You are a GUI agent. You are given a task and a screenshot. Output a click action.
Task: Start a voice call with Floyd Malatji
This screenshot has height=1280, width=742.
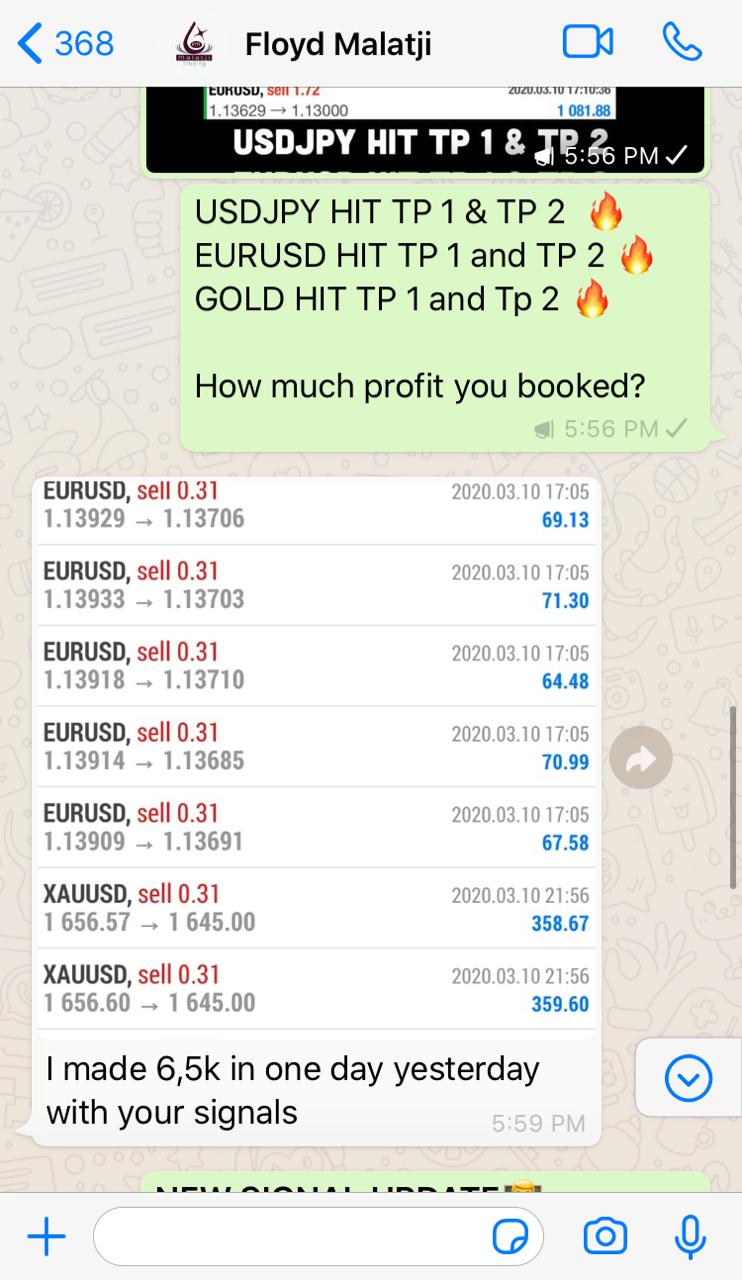tap(682, 42)
